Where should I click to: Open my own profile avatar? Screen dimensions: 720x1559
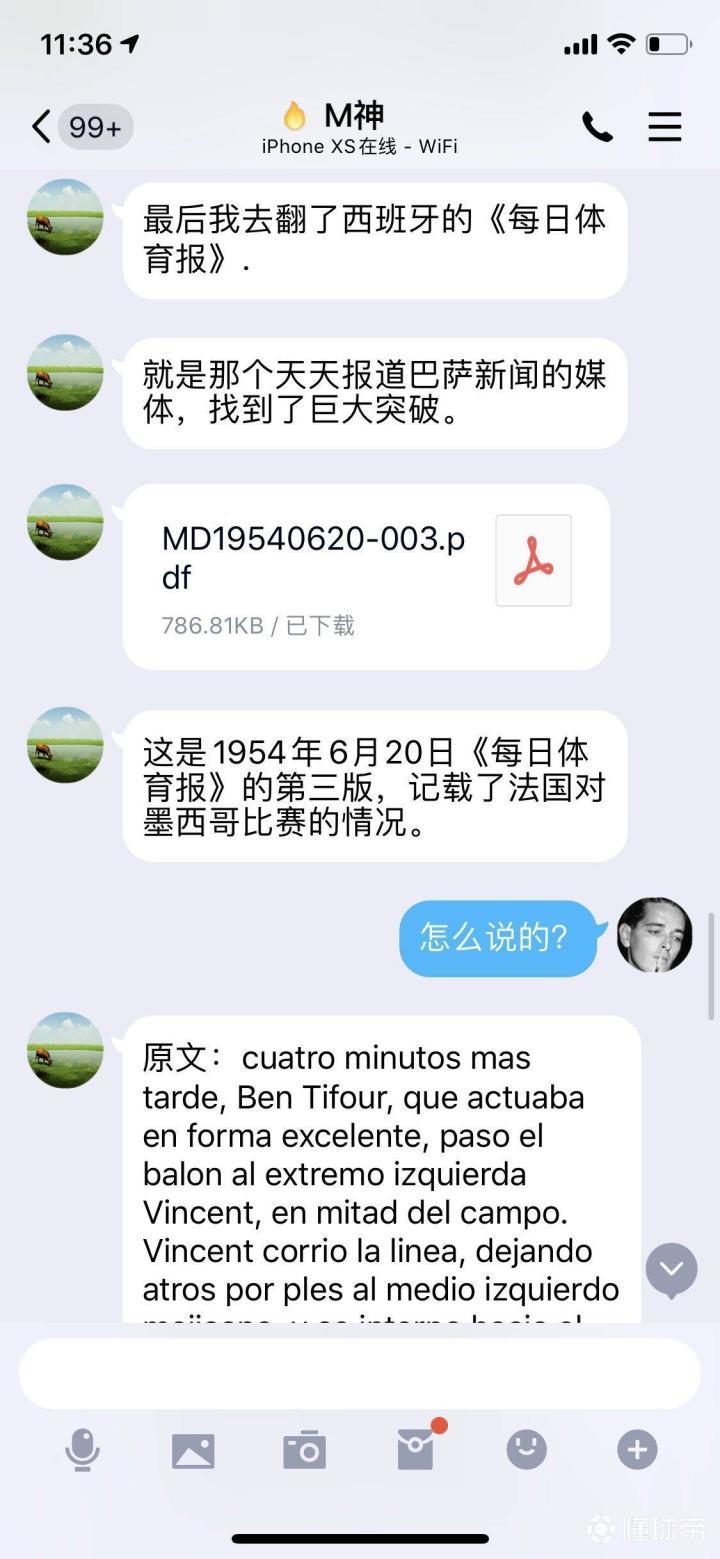tap(655, 935)
